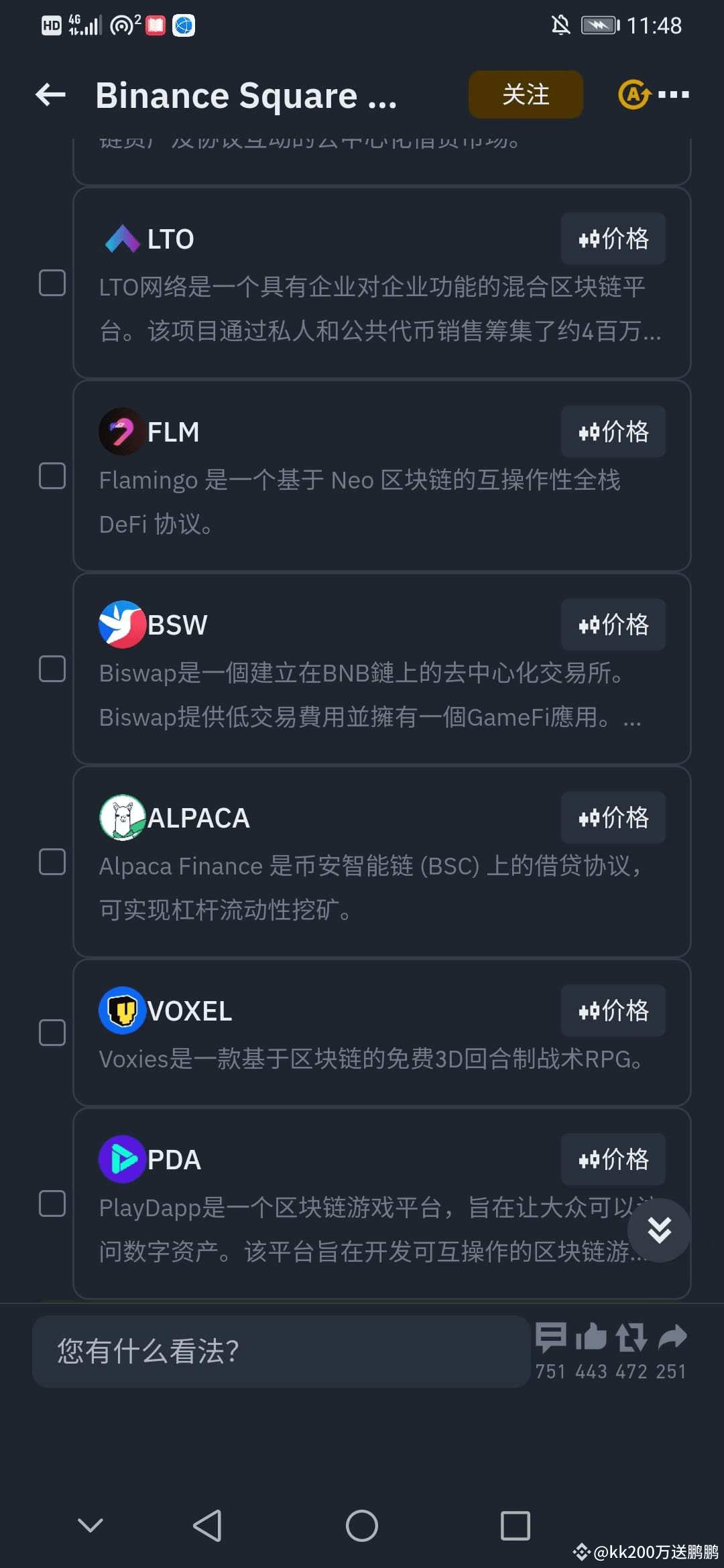724x1568 pixels.
Task: Open the LTO network token logo
Action: (121, 239)
